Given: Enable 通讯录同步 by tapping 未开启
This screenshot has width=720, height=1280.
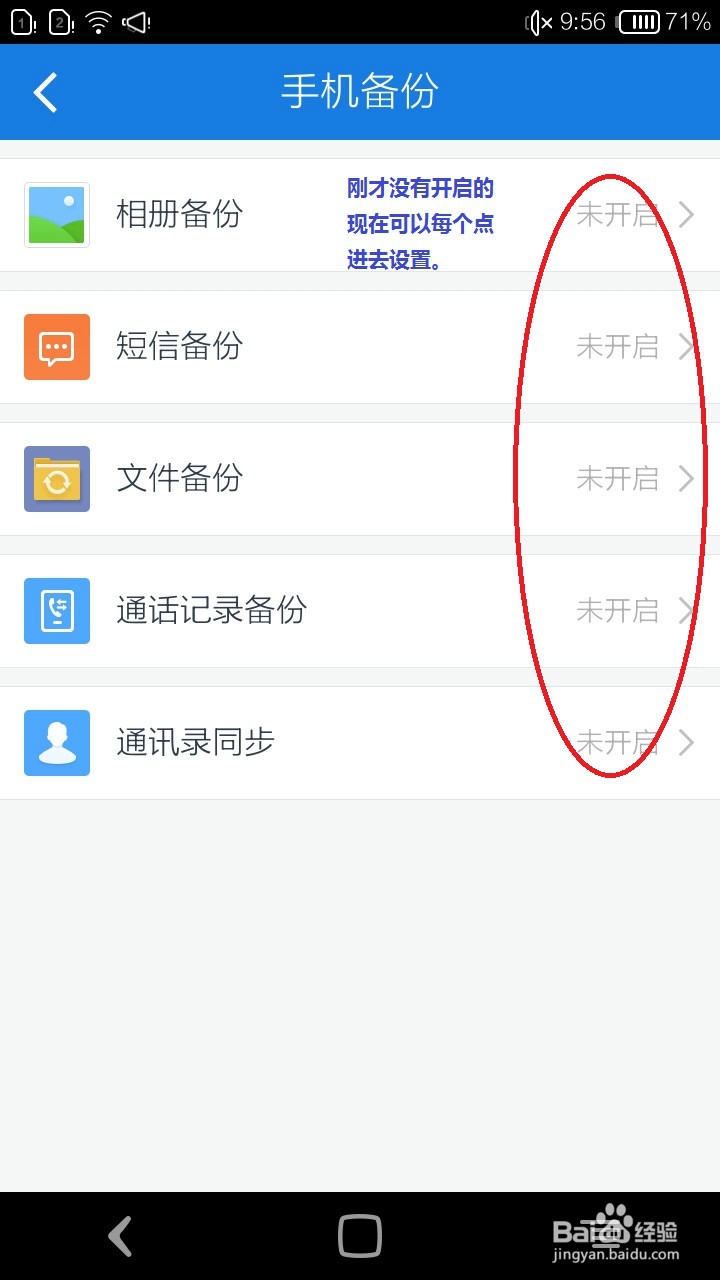Looking at the screenshot, I should (x=620, y=742).
